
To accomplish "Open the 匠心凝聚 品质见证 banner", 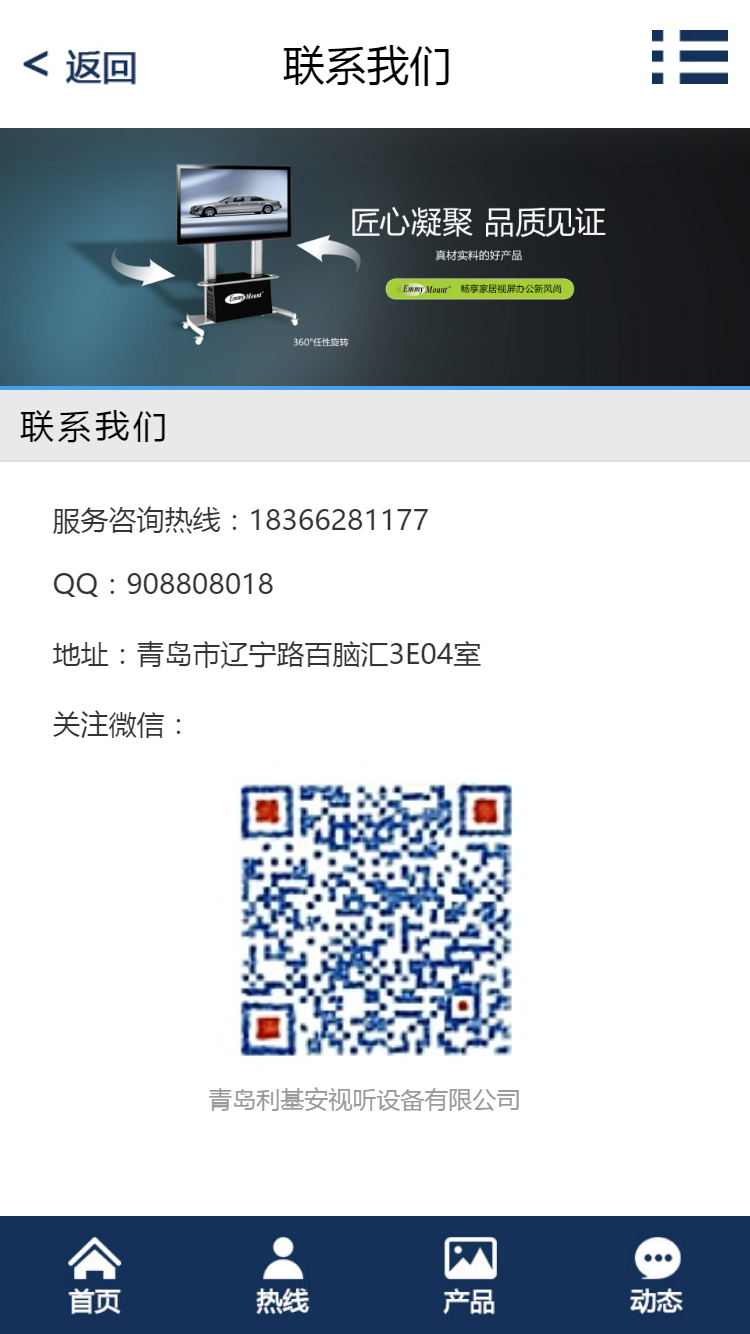I will pos(375,257).
